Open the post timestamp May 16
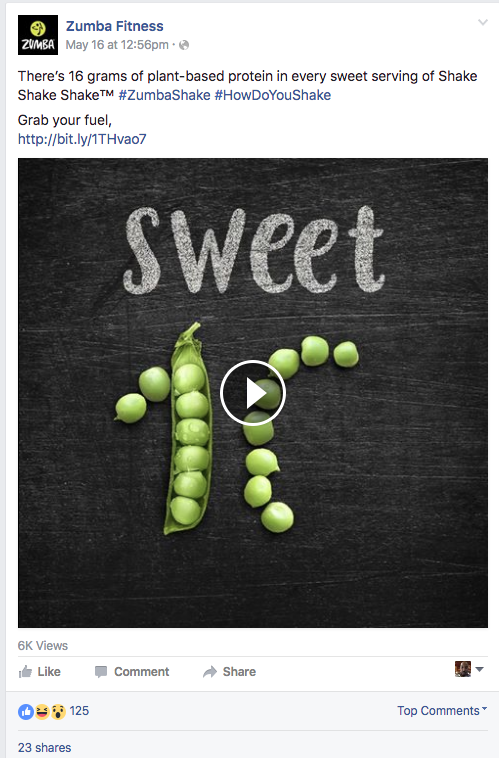The image size is (499, 758). [x=117, y=45]
